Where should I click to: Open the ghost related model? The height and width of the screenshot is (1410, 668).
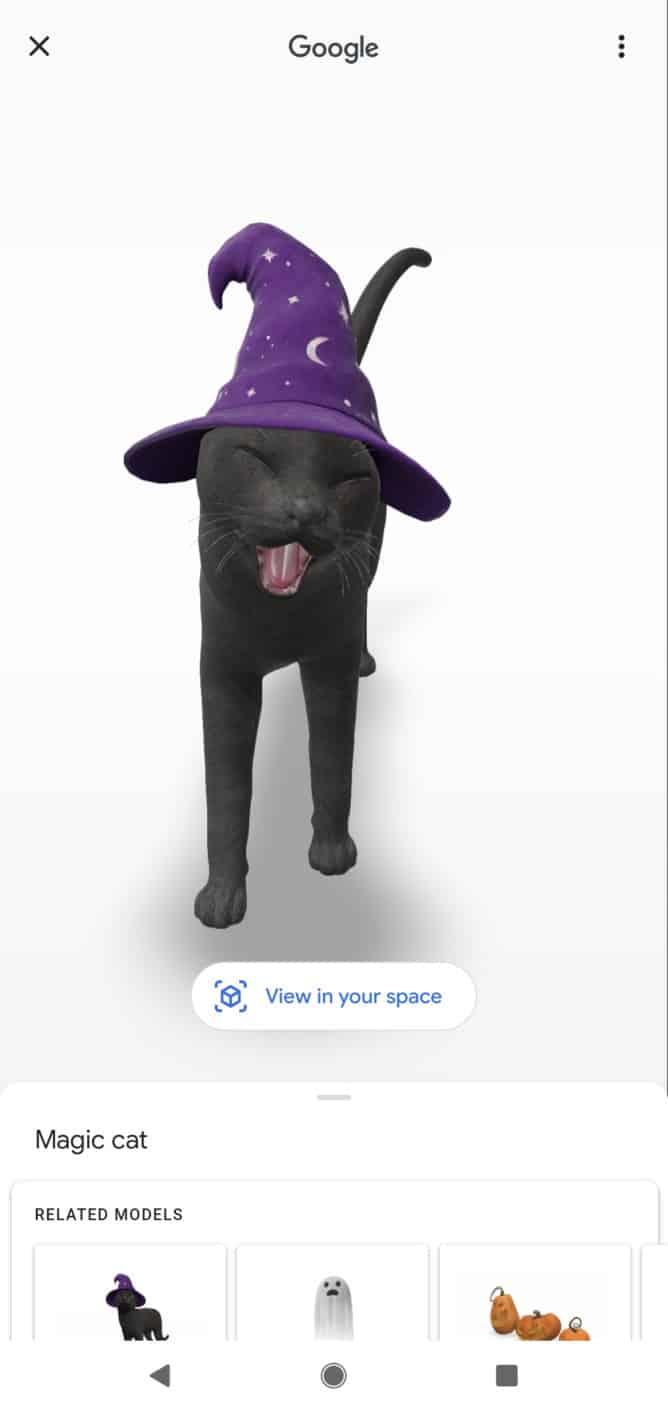click(x=333, y=1296)
